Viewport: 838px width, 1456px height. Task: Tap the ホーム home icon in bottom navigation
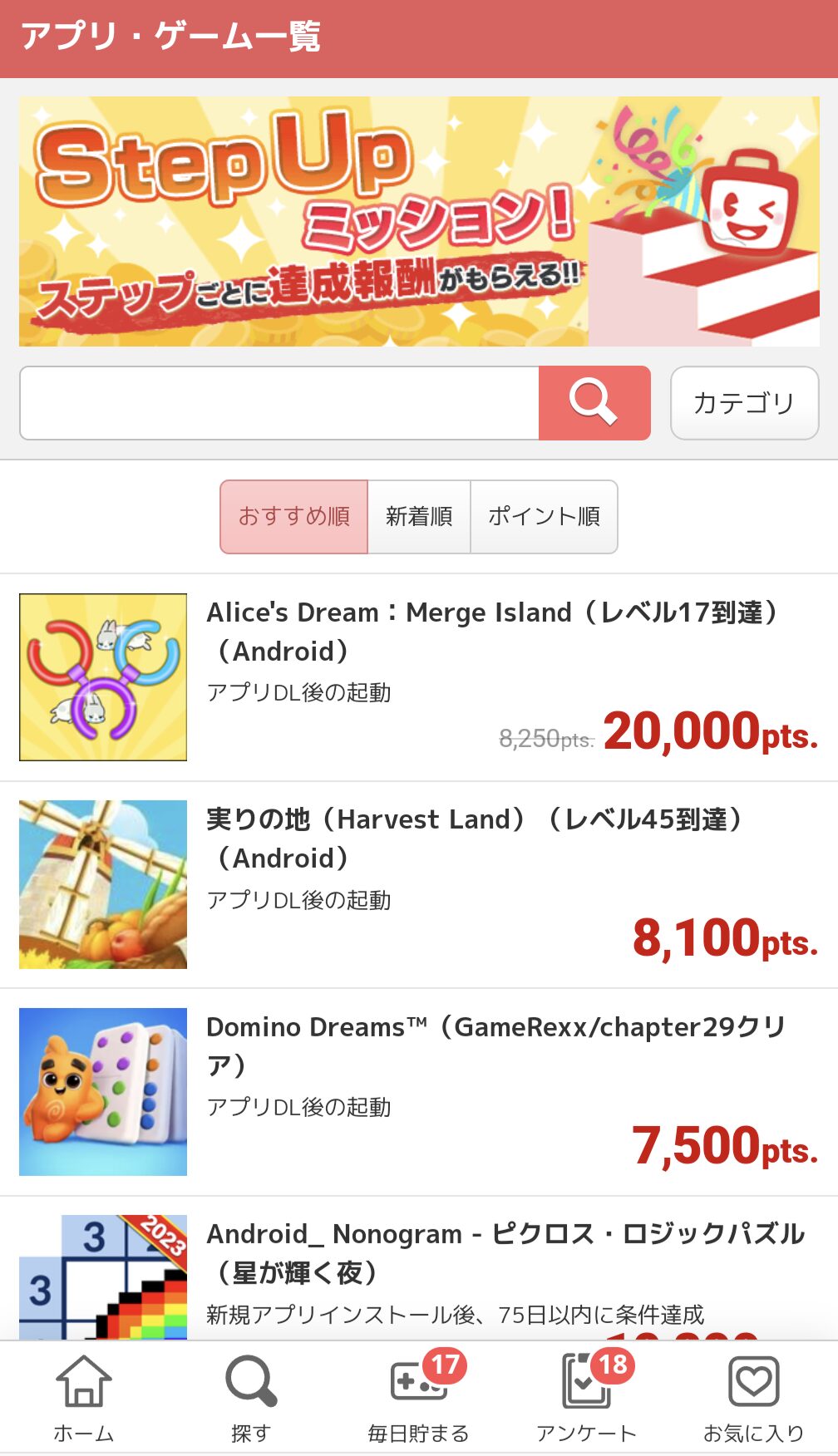click(82, 1380)
